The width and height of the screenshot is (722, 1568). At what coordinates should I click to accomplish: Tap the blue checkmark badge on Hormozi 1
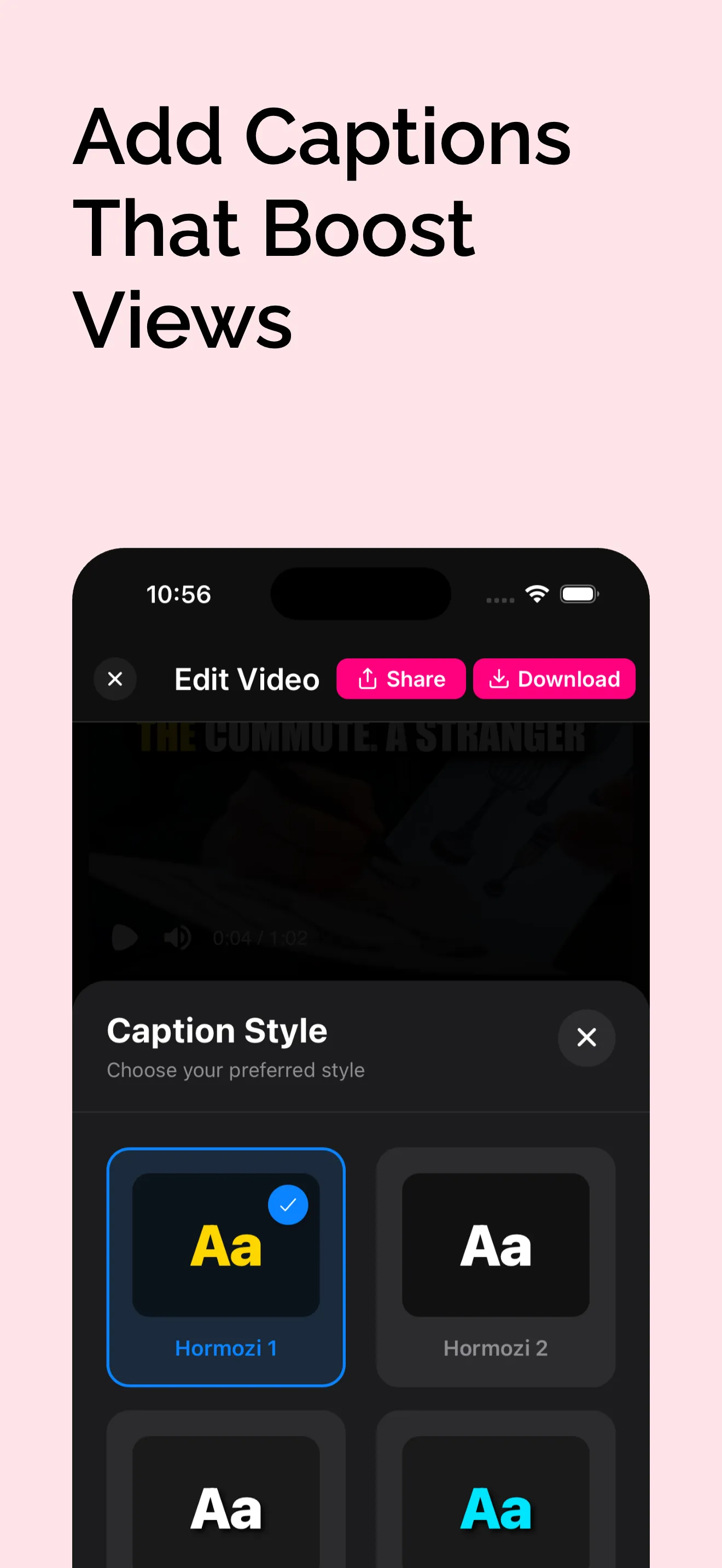click(288, 1203)
